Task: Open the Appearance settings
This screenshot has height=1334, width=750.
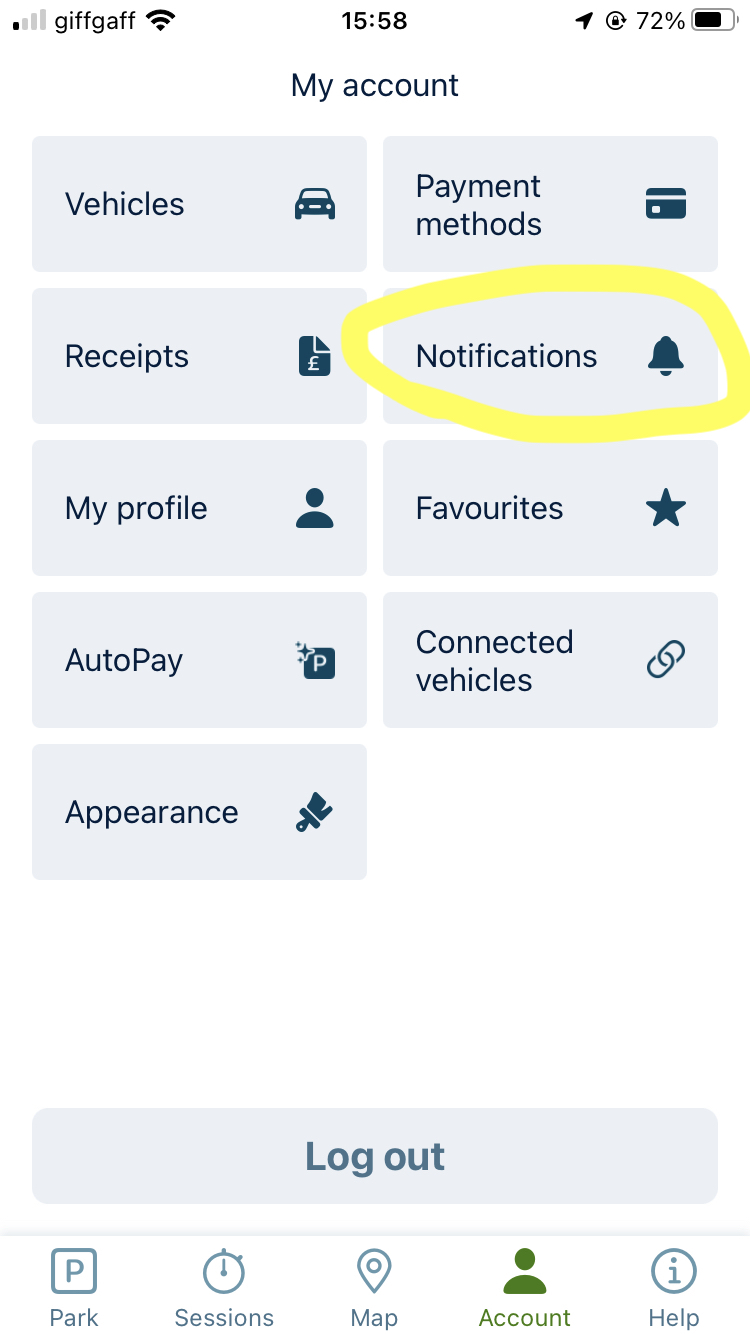Action: pos(199,812)
